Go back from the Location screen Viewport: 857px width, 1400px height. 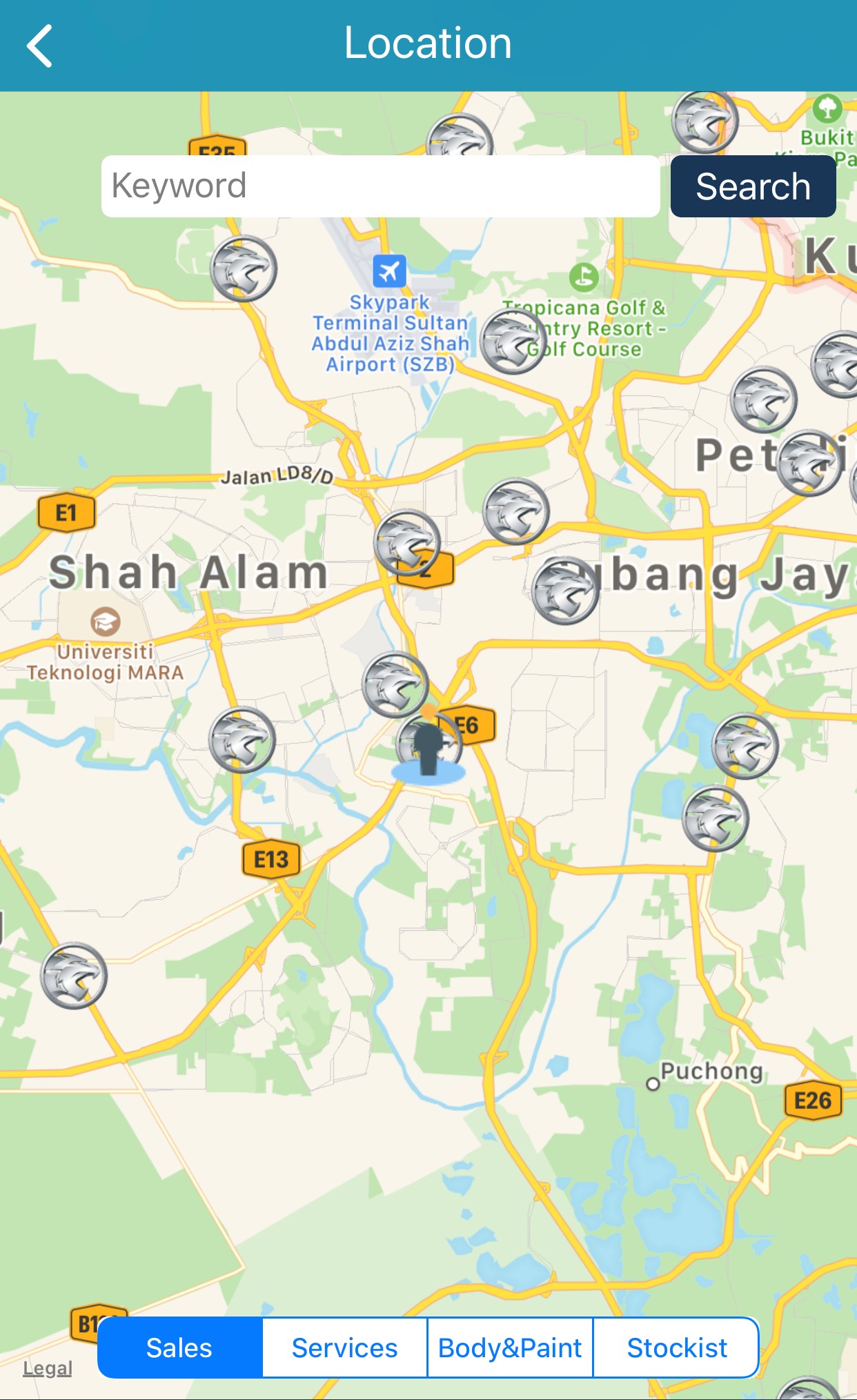(40, 46)
